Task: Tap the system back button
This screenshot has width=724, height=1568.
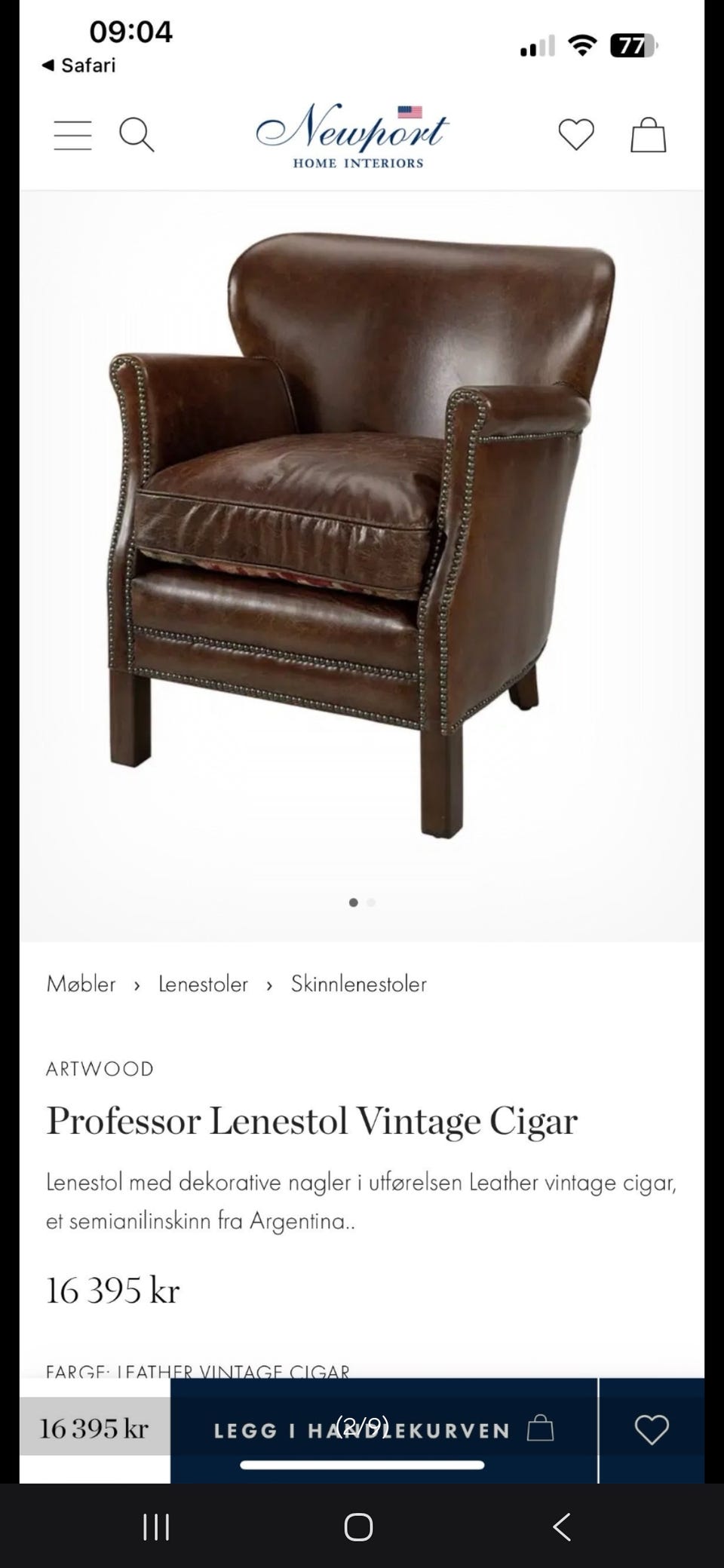Action: (x=562, y=1527)
